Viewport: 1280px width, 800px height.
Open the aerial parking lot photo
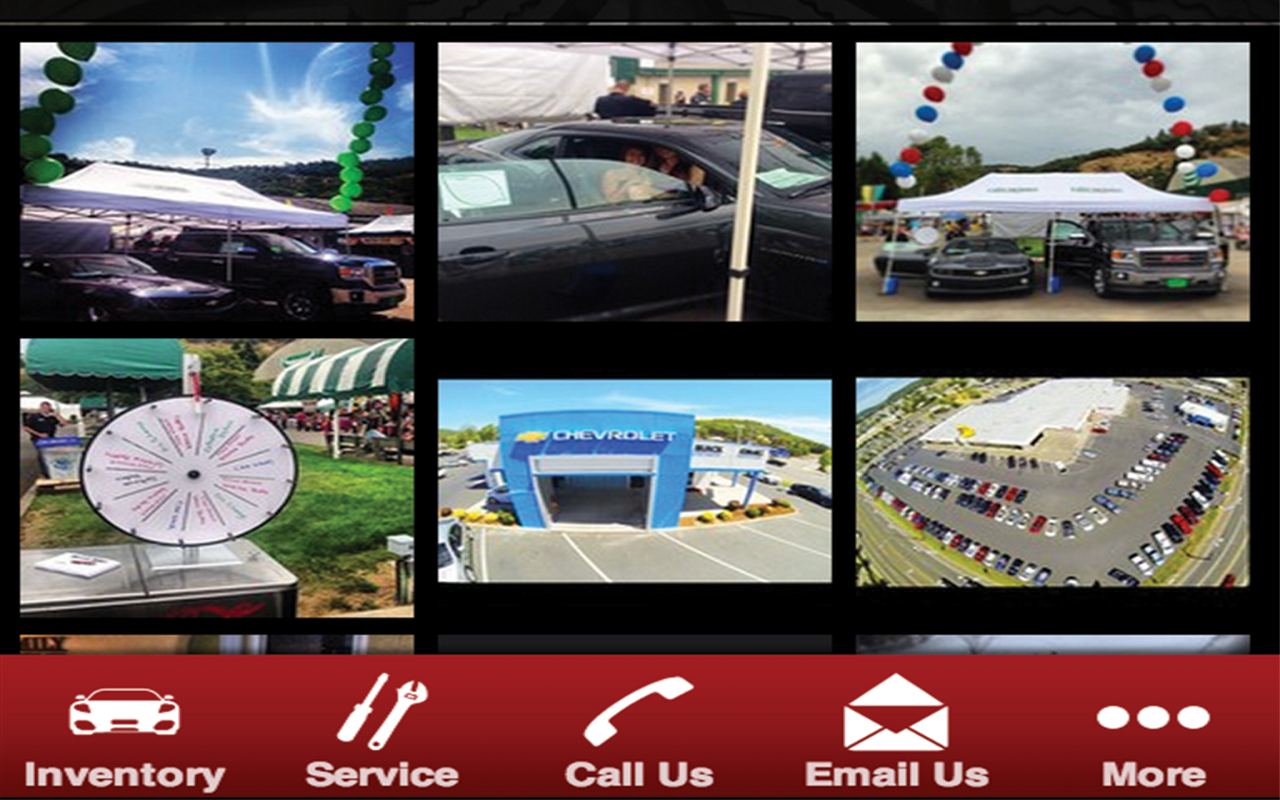click(x=1052, y=481)
